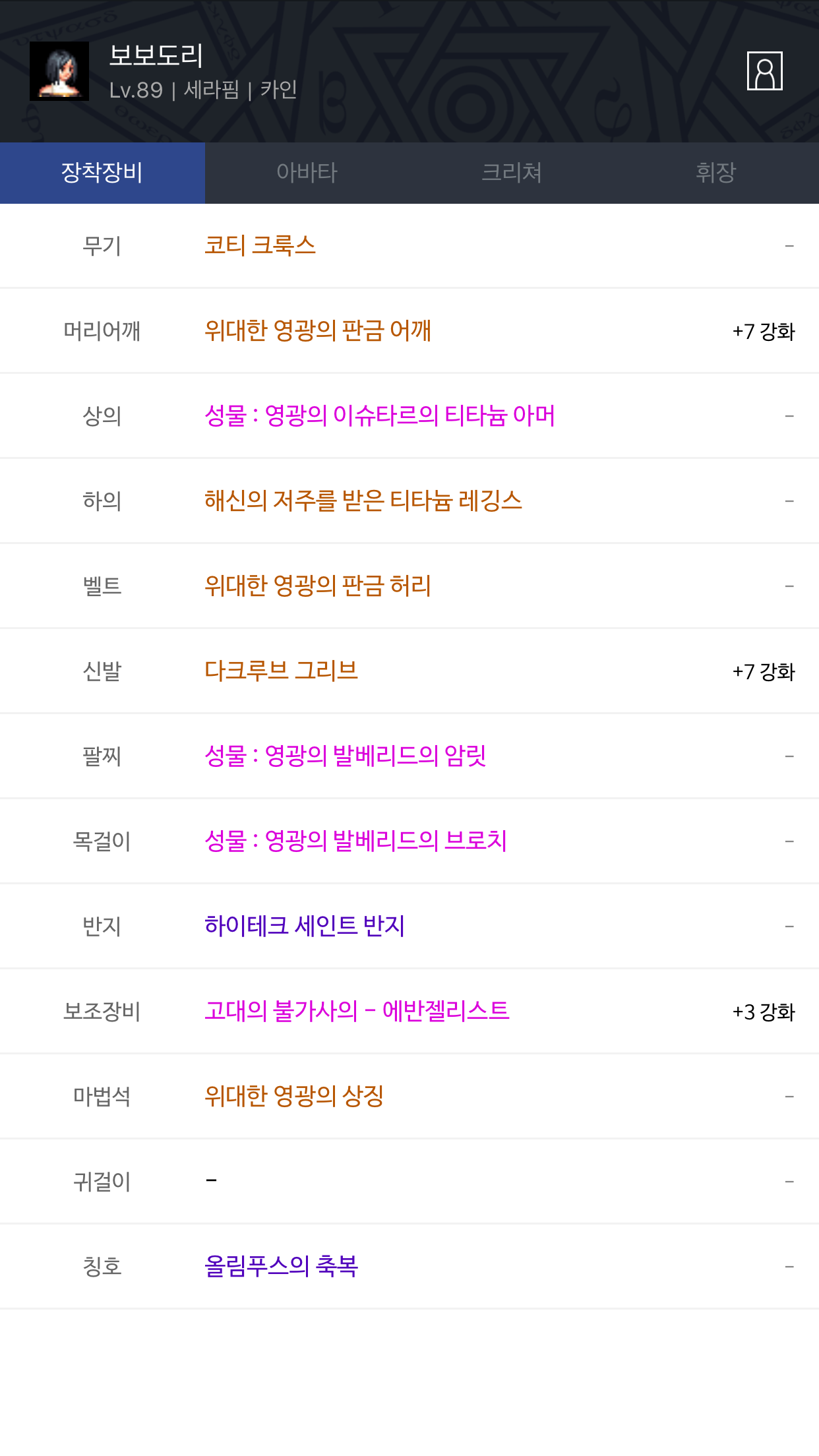
Task: Open 성물 : 영광의 발베리드의 암릿
Action: 345,756
